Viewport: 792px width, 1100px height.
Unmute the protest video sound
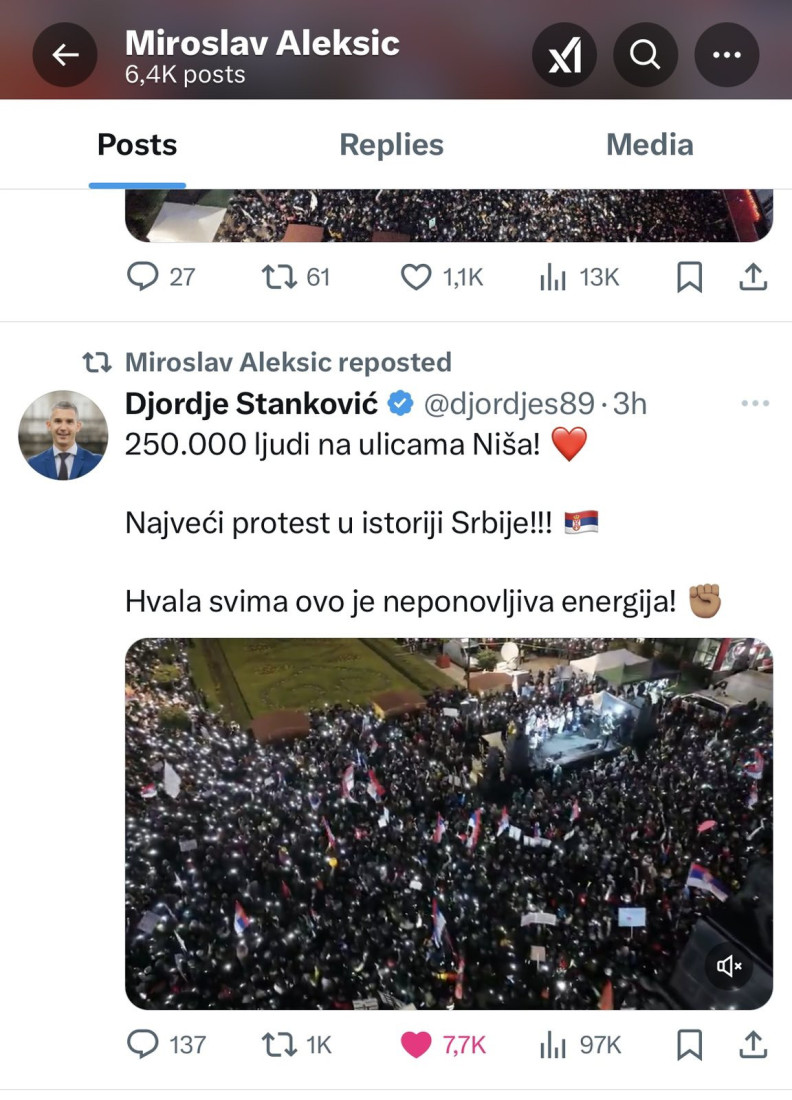pos(730,966)
